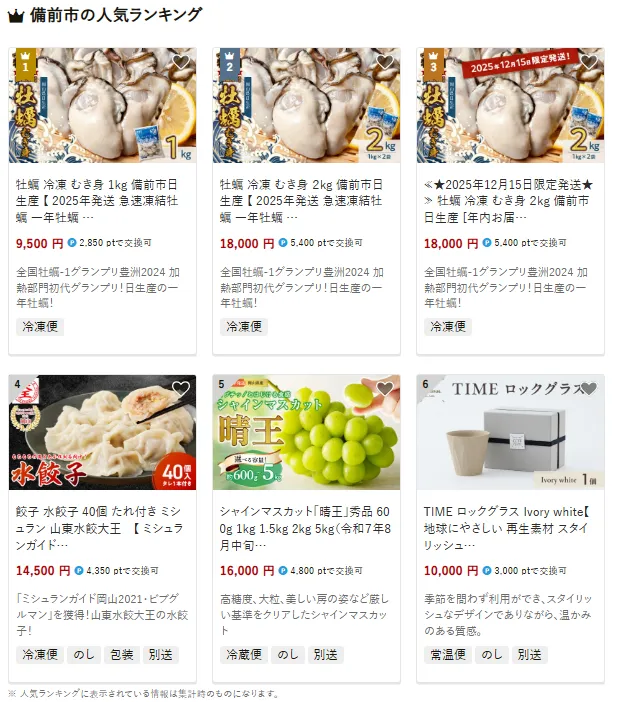Favorite the December 15 limited oyster item
The height and width of the screenshot is (702, 622).
pyautogui.click(x=589, y=62)
